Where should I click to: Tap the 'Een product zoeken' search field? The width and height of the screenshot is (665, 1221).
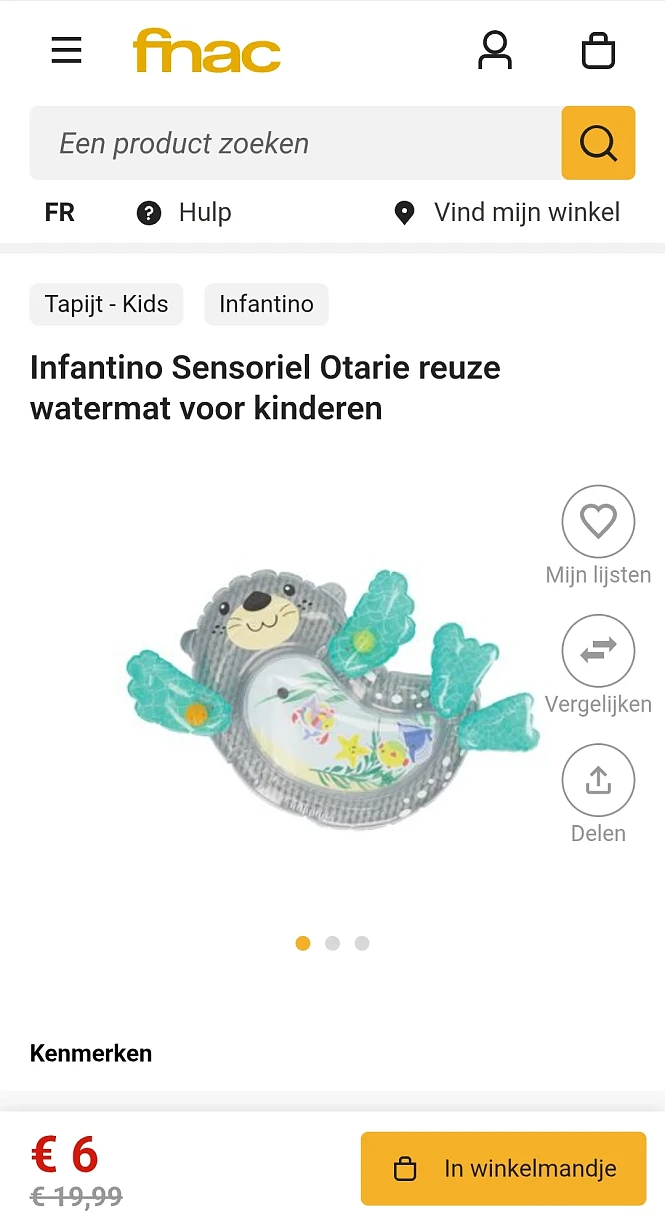click(296, 143)
